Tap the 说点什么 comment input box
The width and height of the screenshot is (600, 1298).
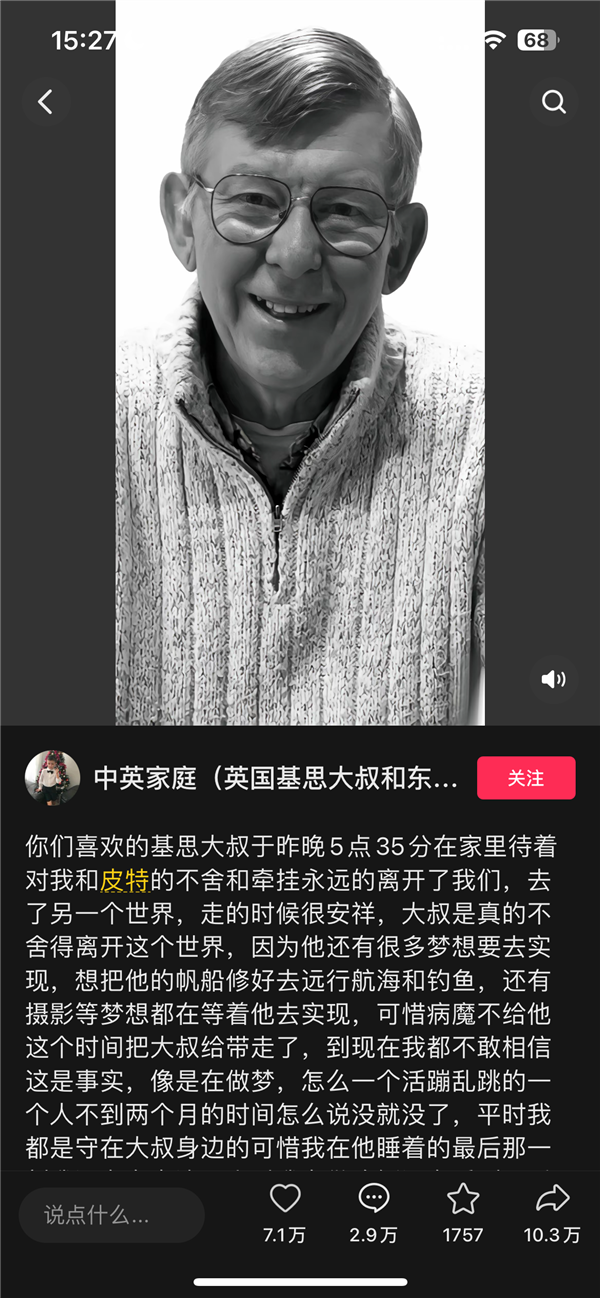coord(111,1215)
